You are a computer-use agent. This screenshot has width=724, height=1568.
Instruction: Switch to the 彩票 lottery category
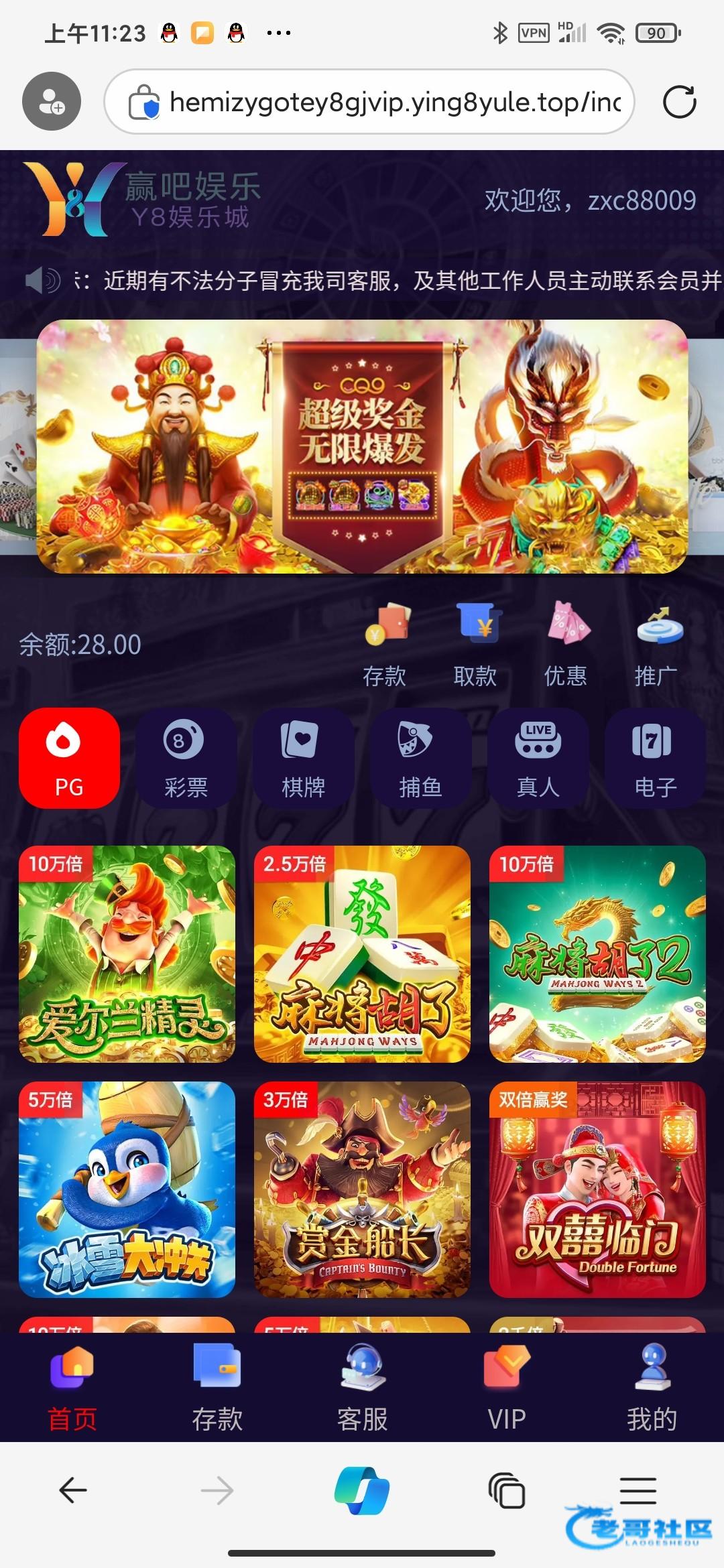pos(186,757)
